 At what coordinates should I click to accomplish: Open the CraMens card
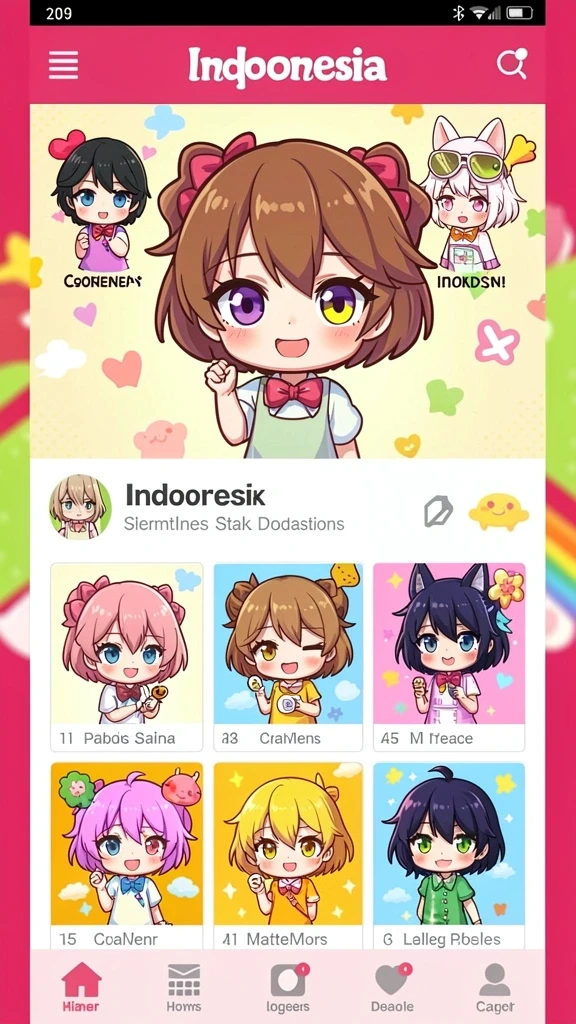click(x=288, y=657)
